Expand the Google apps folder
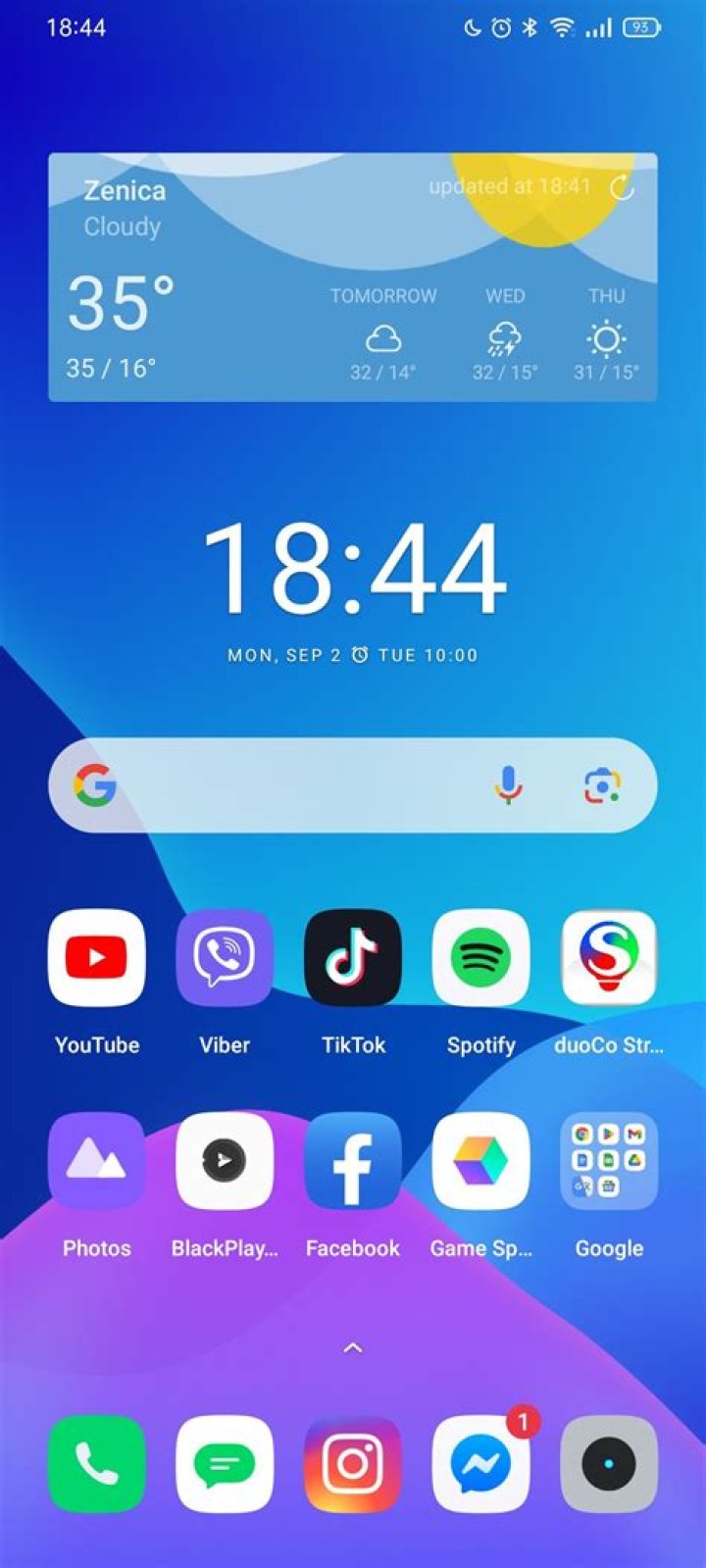 pyautogui.click(x=609, y=1161)
